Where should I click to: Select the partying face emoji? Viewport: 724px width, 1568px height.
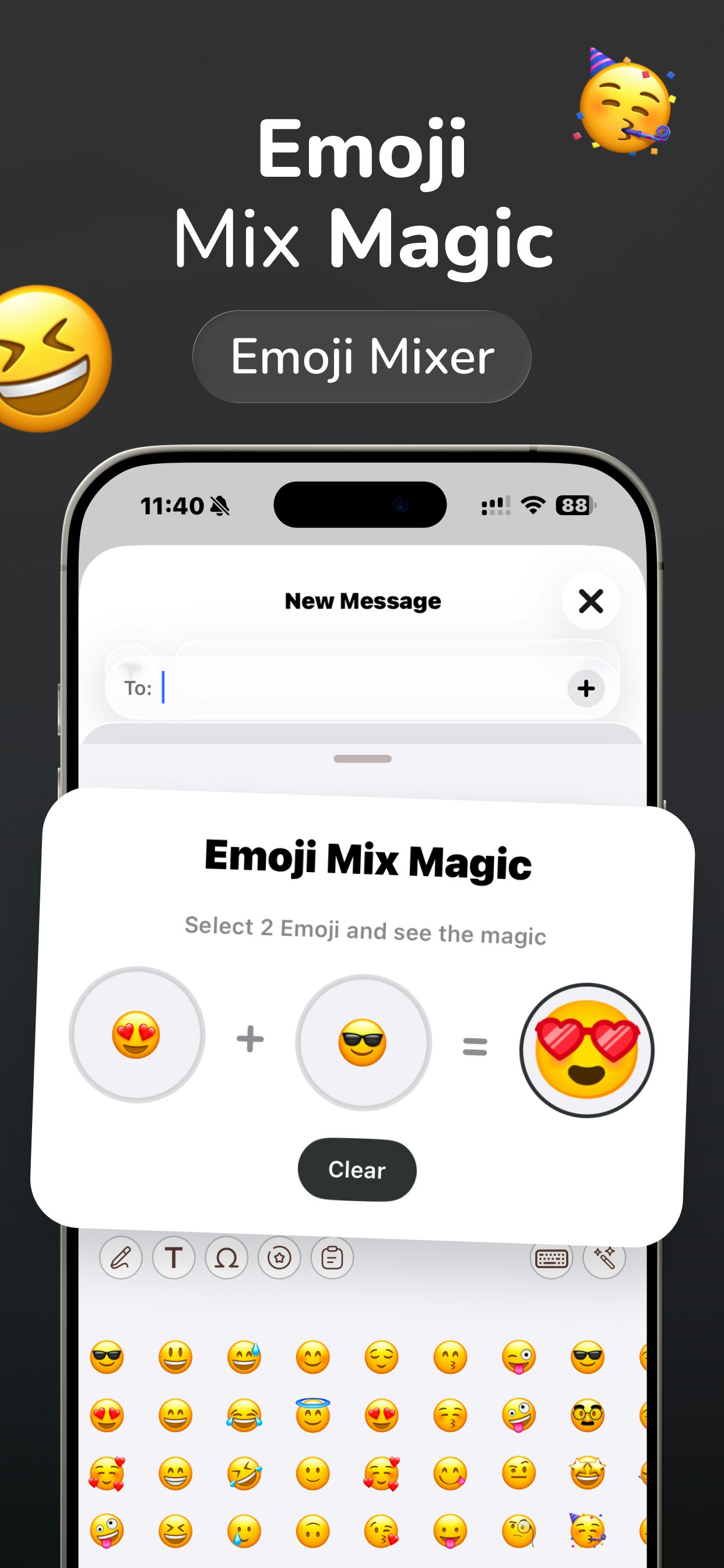[x=586, y=1530]
